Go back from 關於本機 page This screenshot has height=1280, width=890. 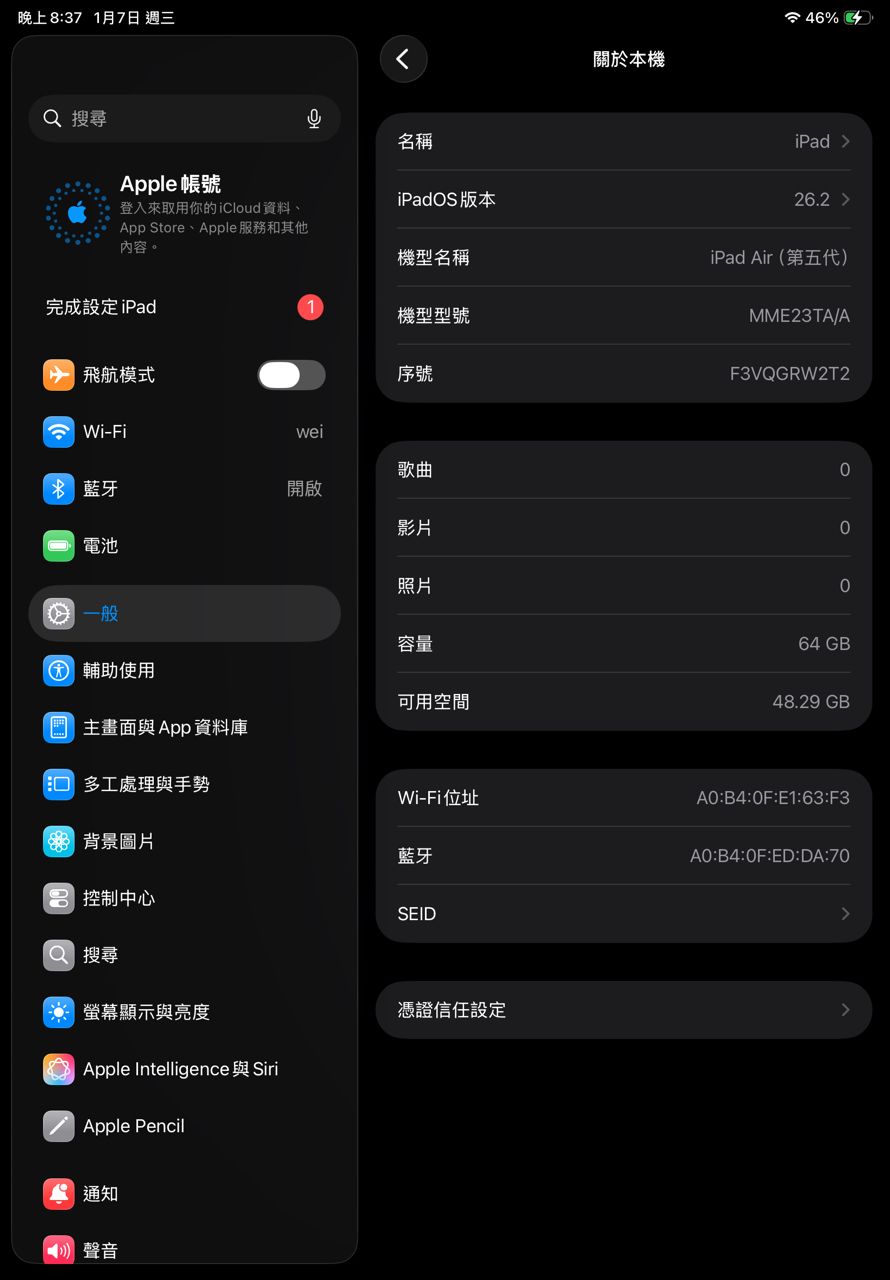[403, 59]
